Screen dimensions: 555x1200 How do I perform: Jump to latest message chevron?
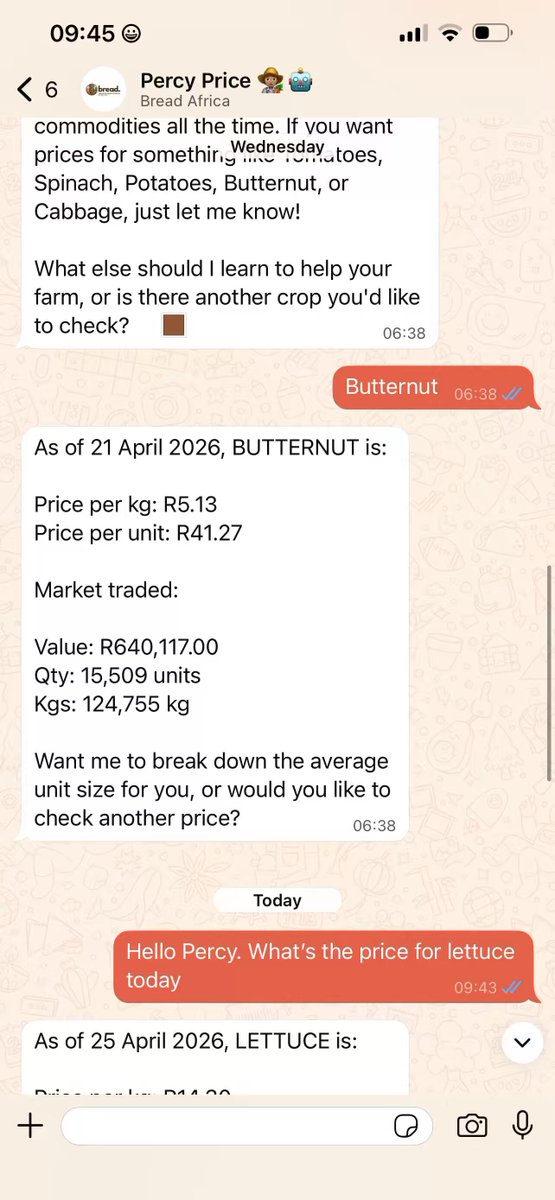point(522,1043)
